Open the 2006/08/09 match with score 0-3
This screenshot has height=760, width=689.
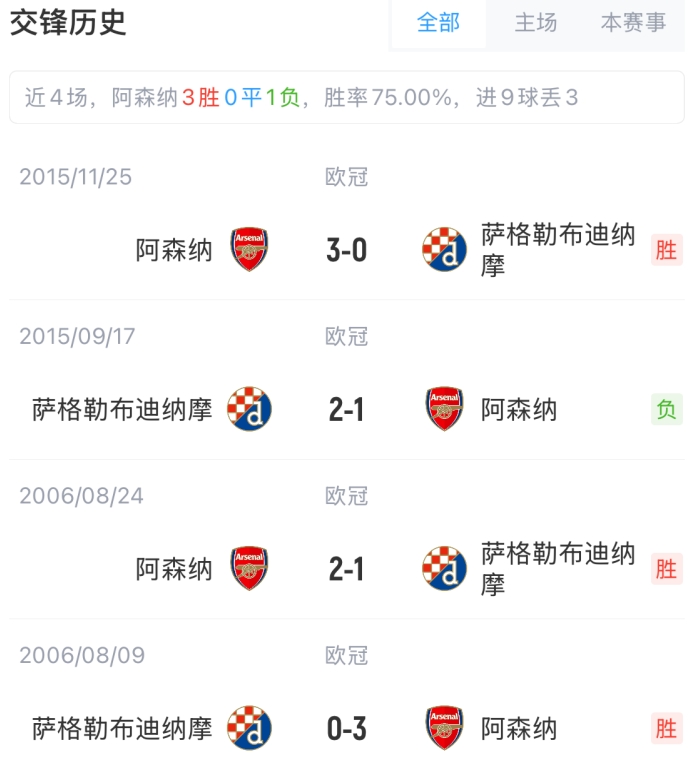pos(346,728)
